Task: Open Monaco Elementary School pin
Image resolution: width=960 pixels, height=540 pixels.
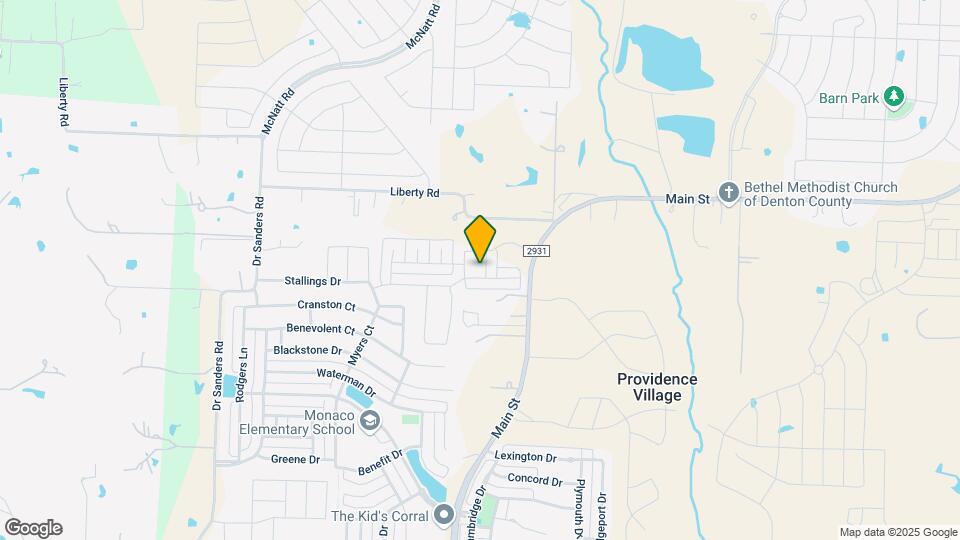Action: point(370,421)
